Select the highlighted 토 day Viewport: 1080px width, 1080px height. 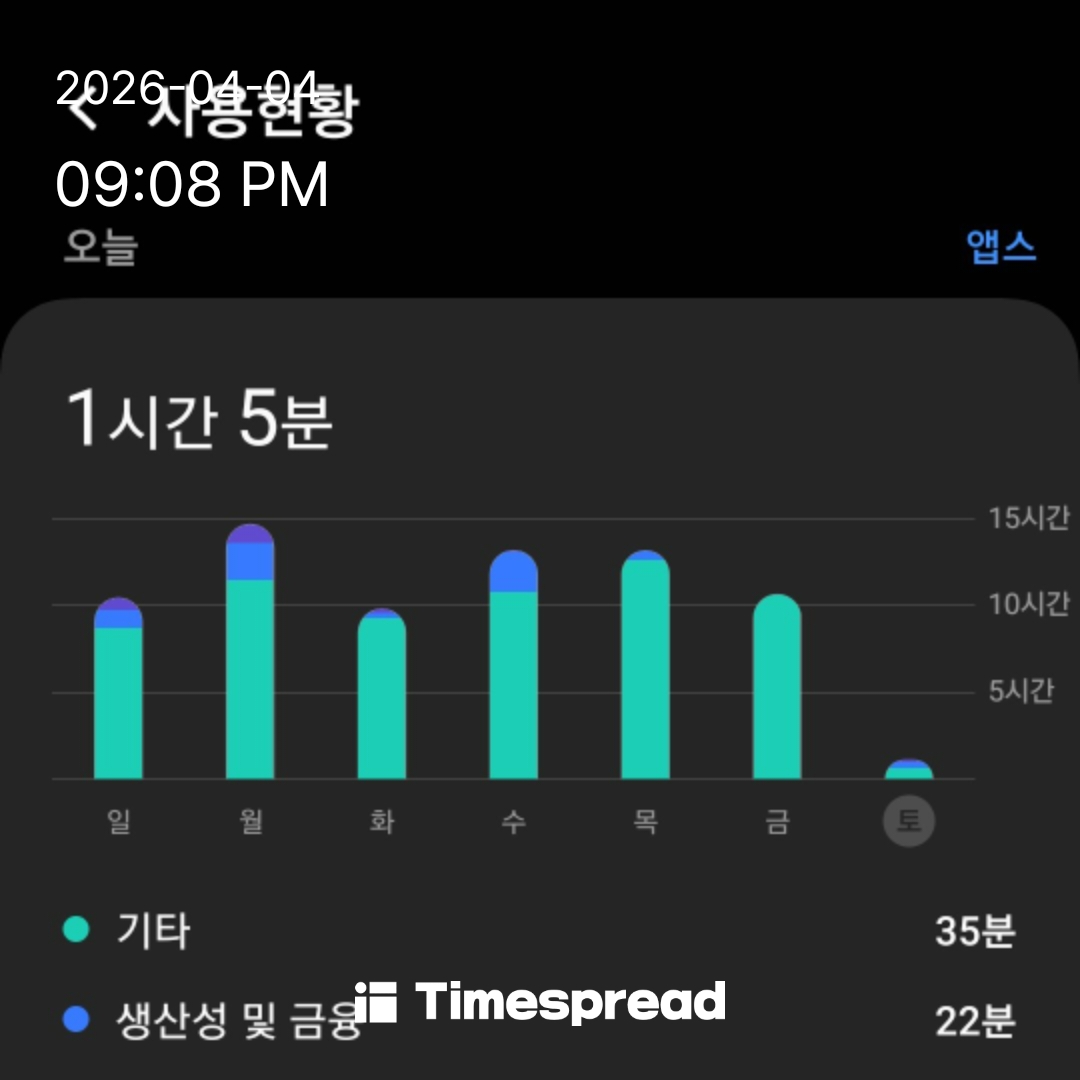[908, 822]
